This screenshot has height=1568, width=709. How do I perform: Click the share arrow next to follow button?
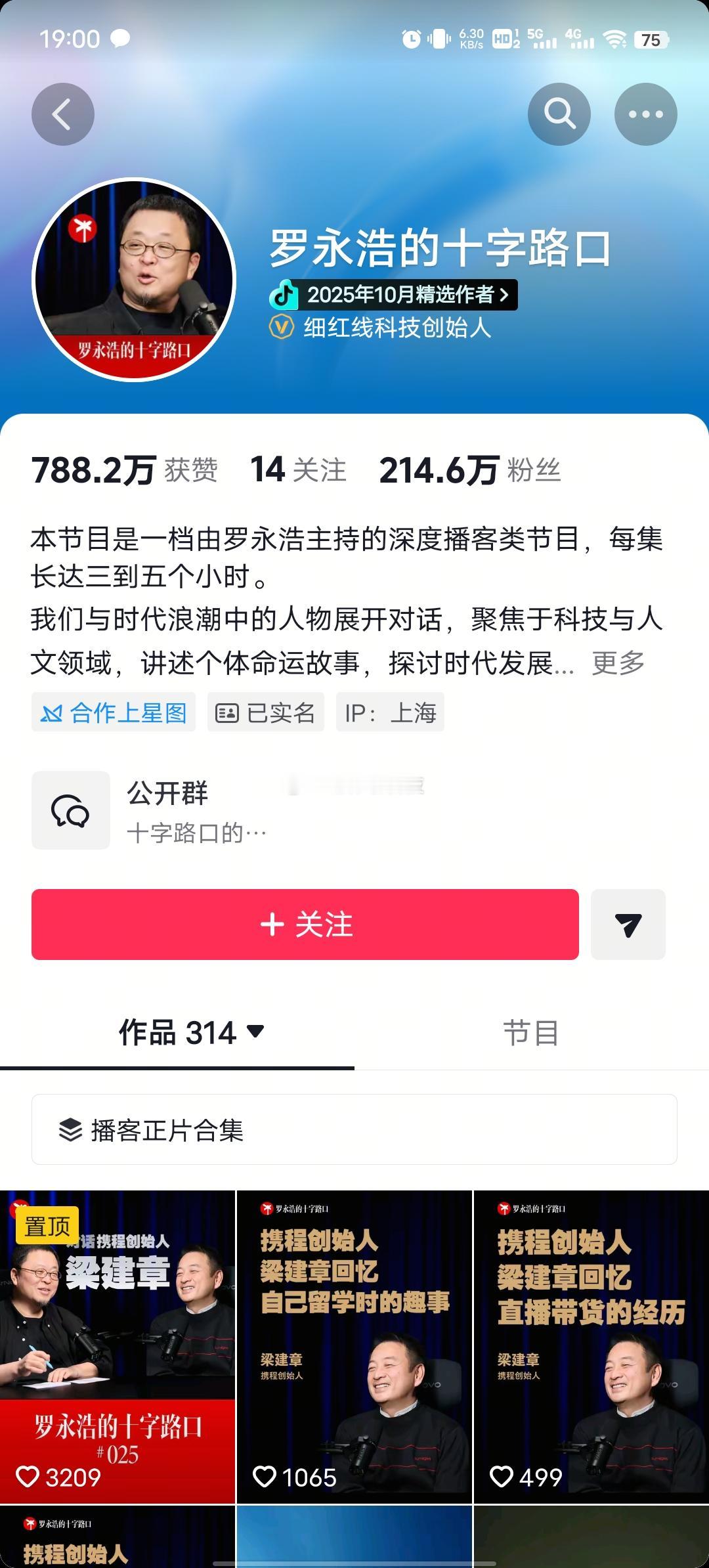[628, 925]
